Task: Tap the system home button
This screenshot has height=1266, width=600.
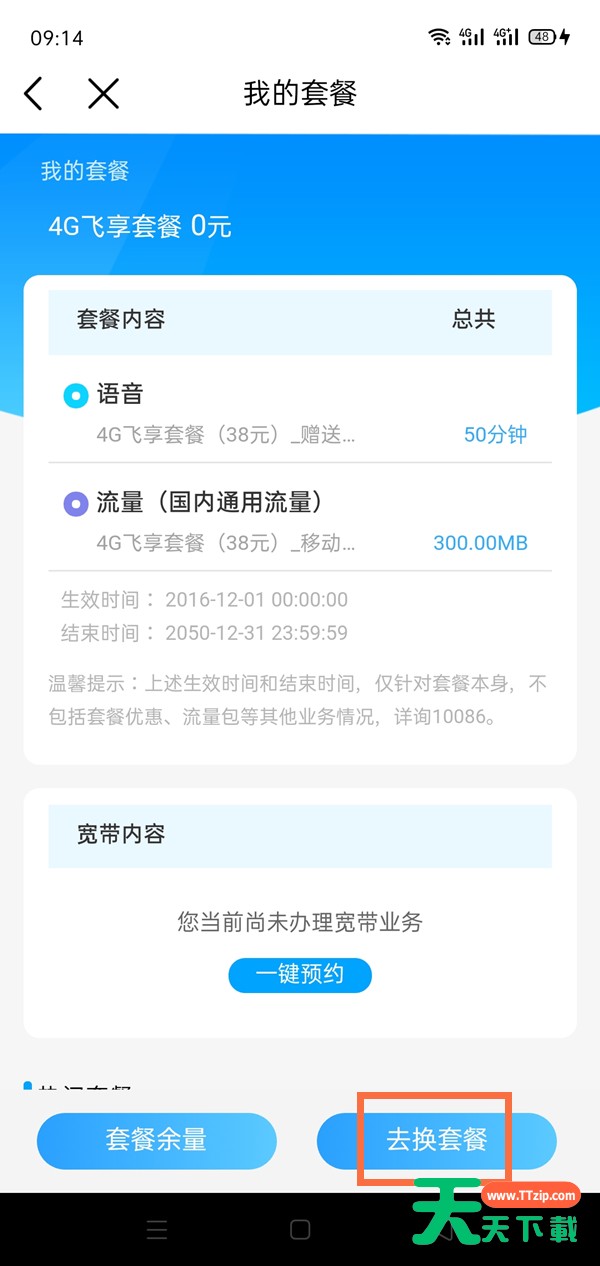Action: tap(300, 1230)
